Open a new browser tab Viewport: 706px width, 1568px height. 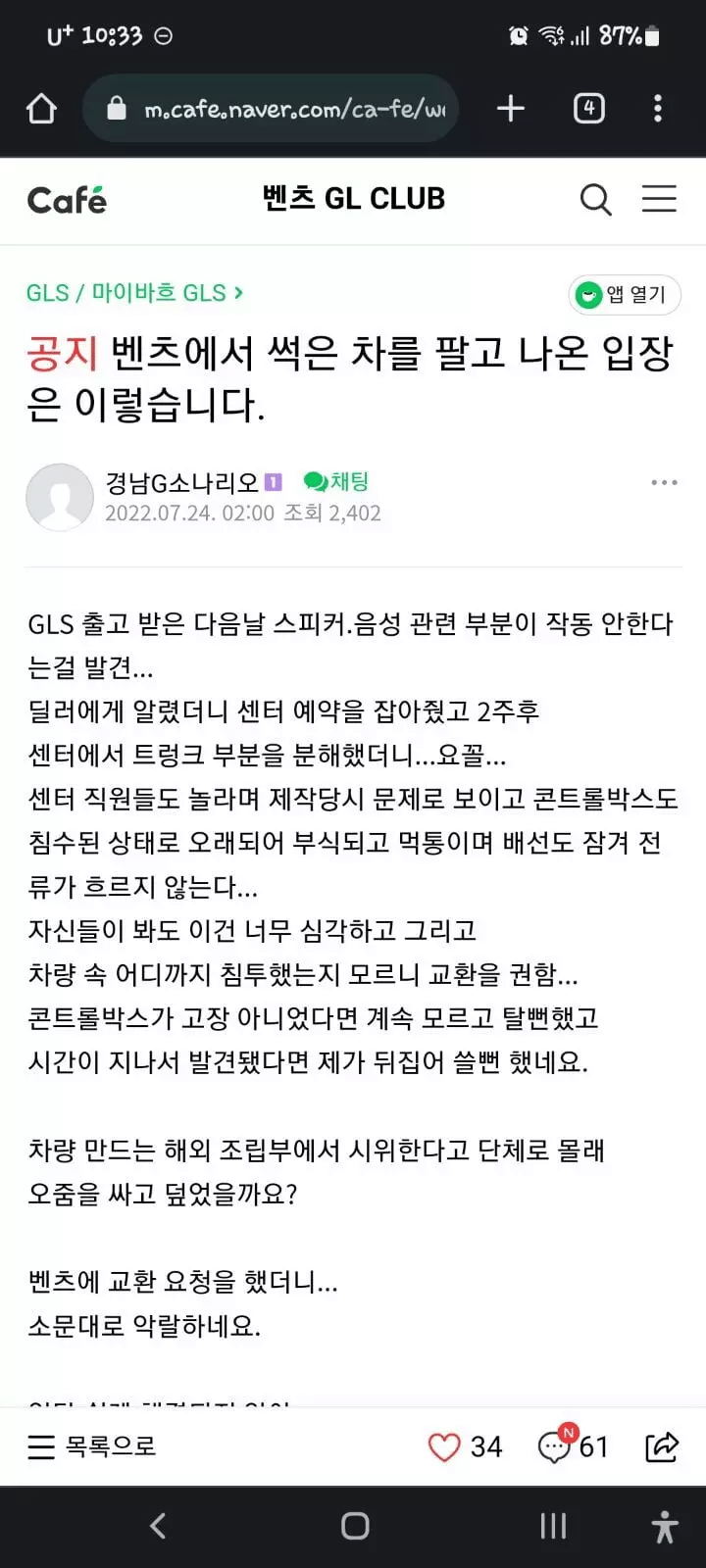tap(511, 109)
